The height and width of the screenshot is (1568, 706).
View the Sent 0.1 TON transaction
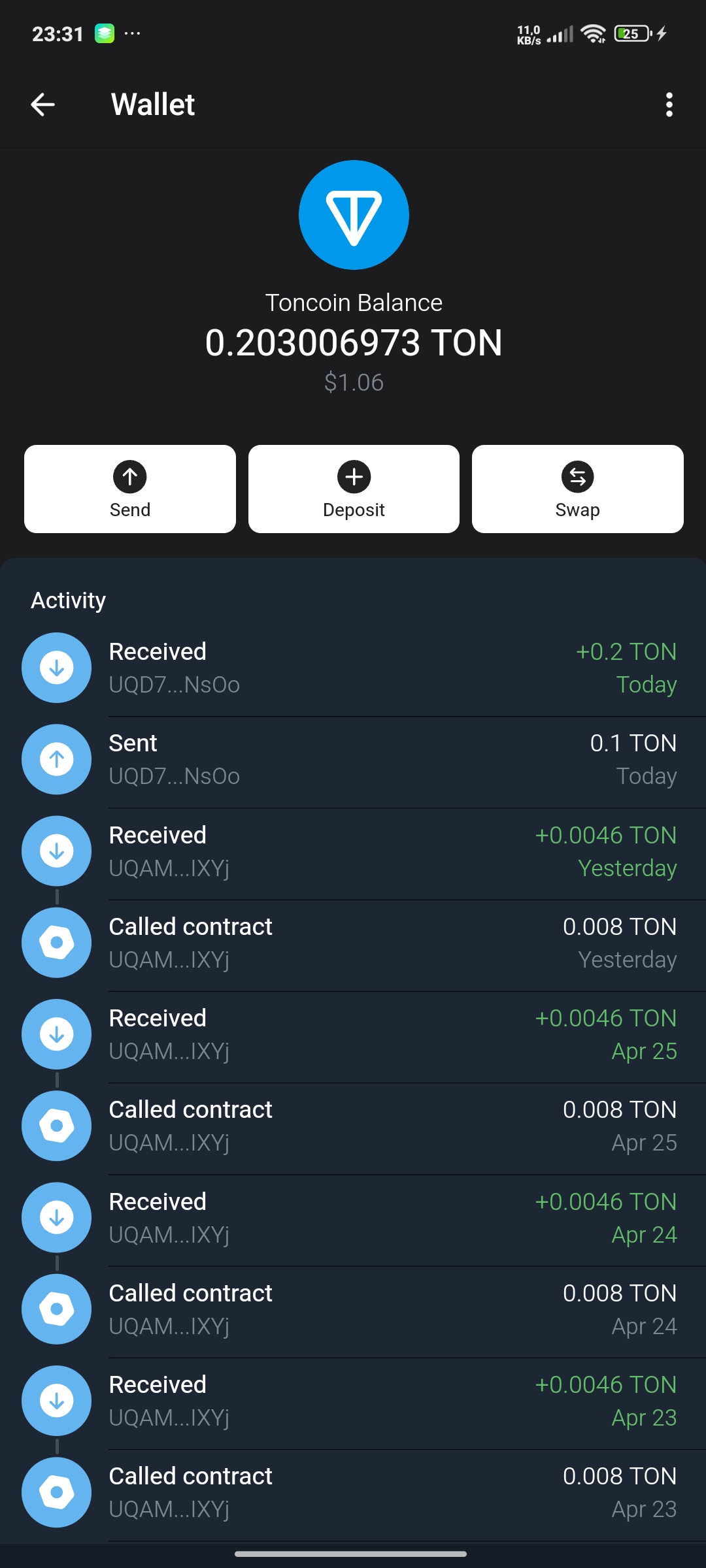pyautogui.click(x=353, y=759)
